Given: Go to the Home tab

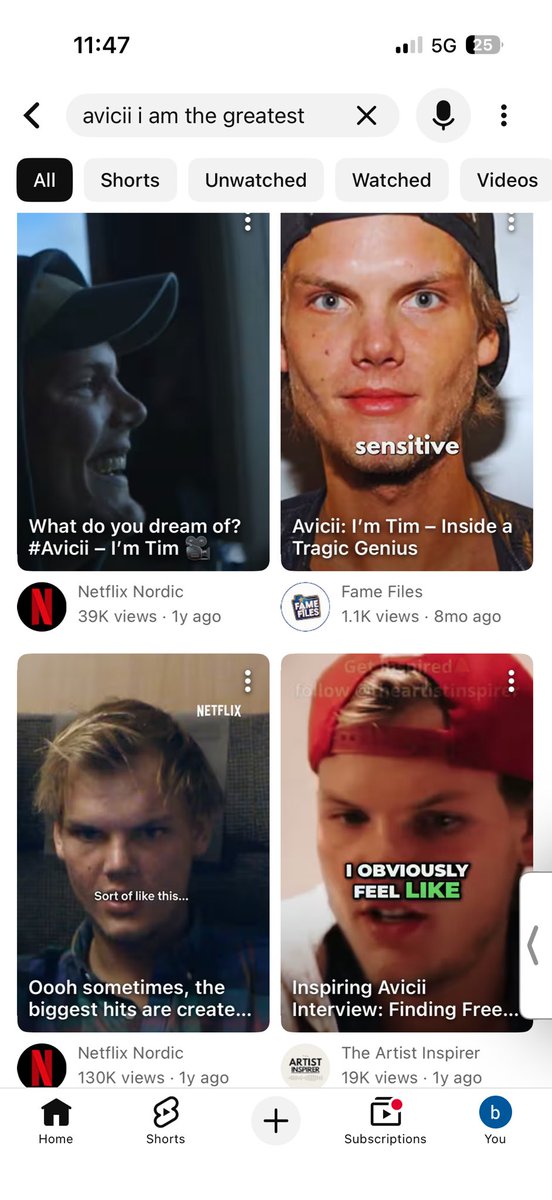Looking at the screenshot, I should point(56,1121).
